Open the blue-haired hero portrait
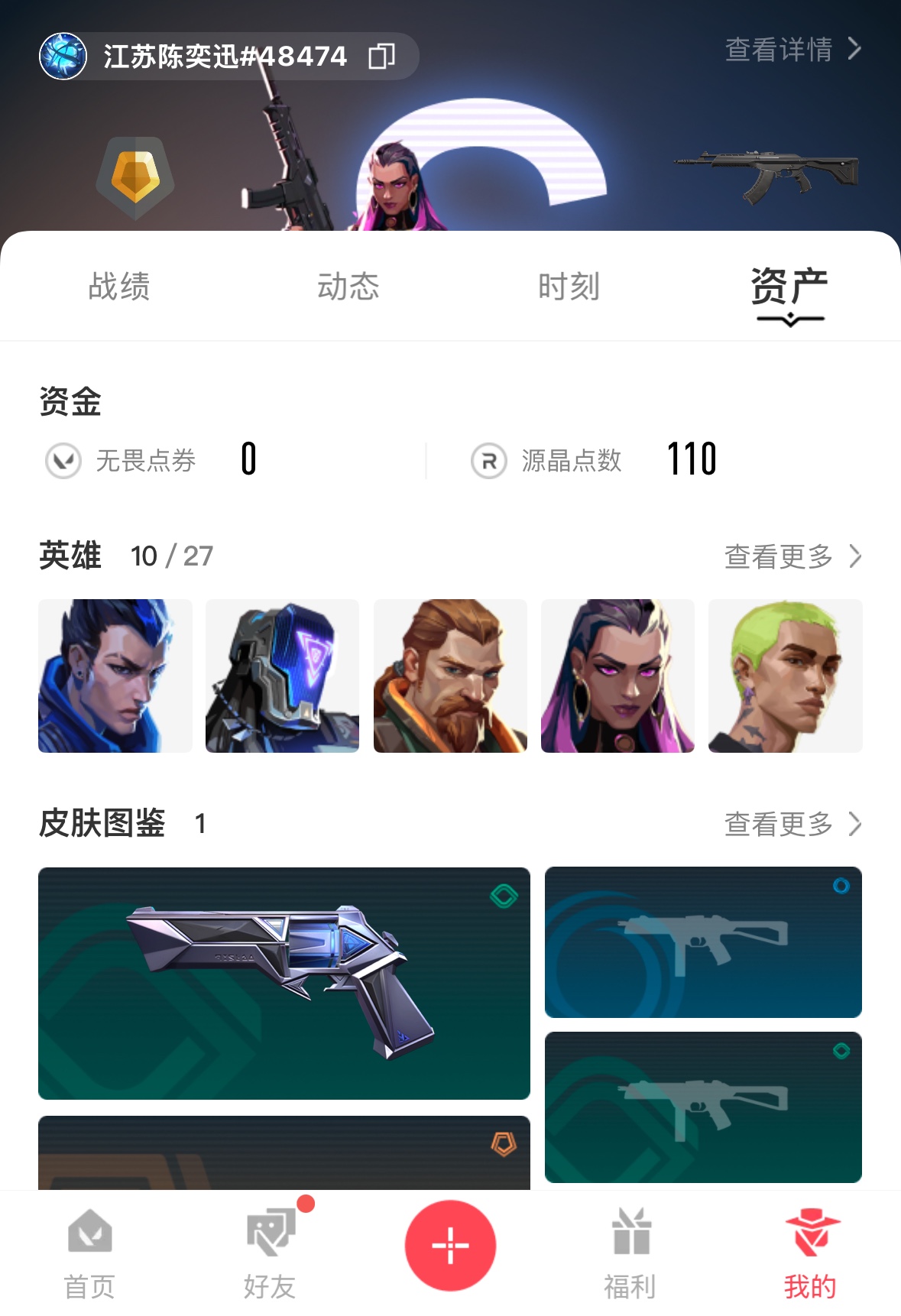901x1316 pixels. click(x=115, y=676)
